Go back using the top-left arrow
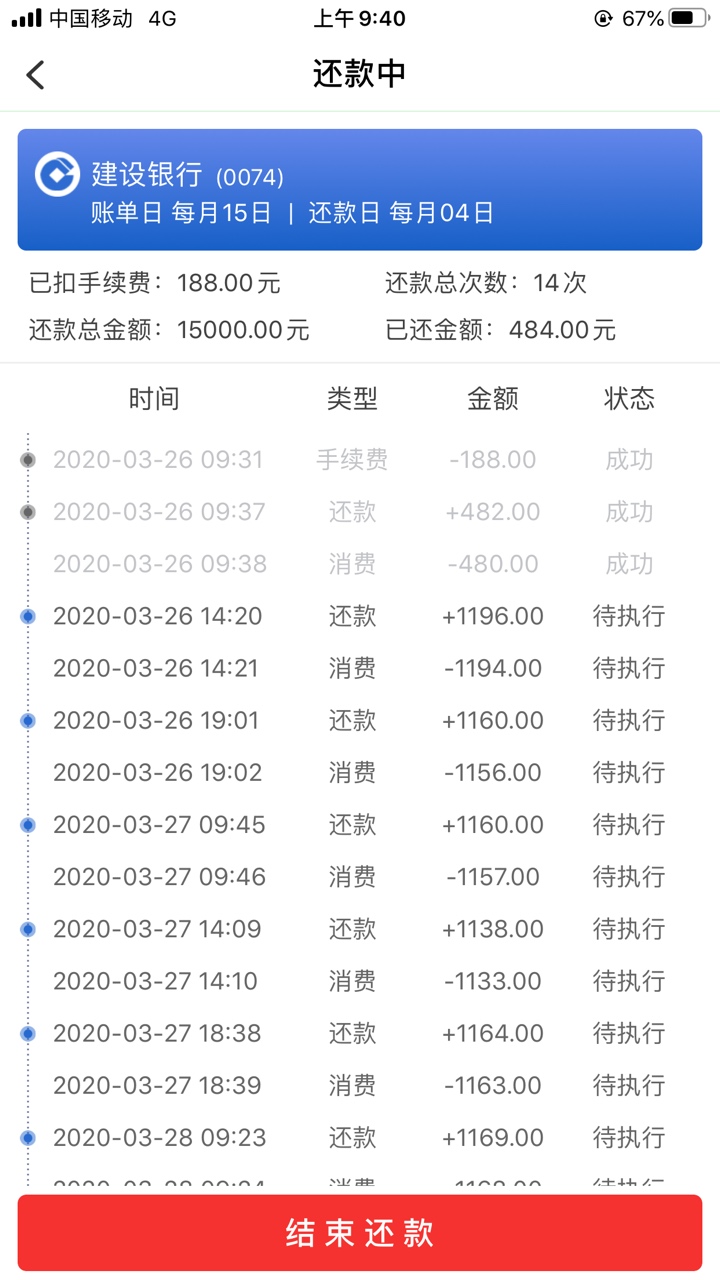 pyautogui.click(x=35, y=75)
